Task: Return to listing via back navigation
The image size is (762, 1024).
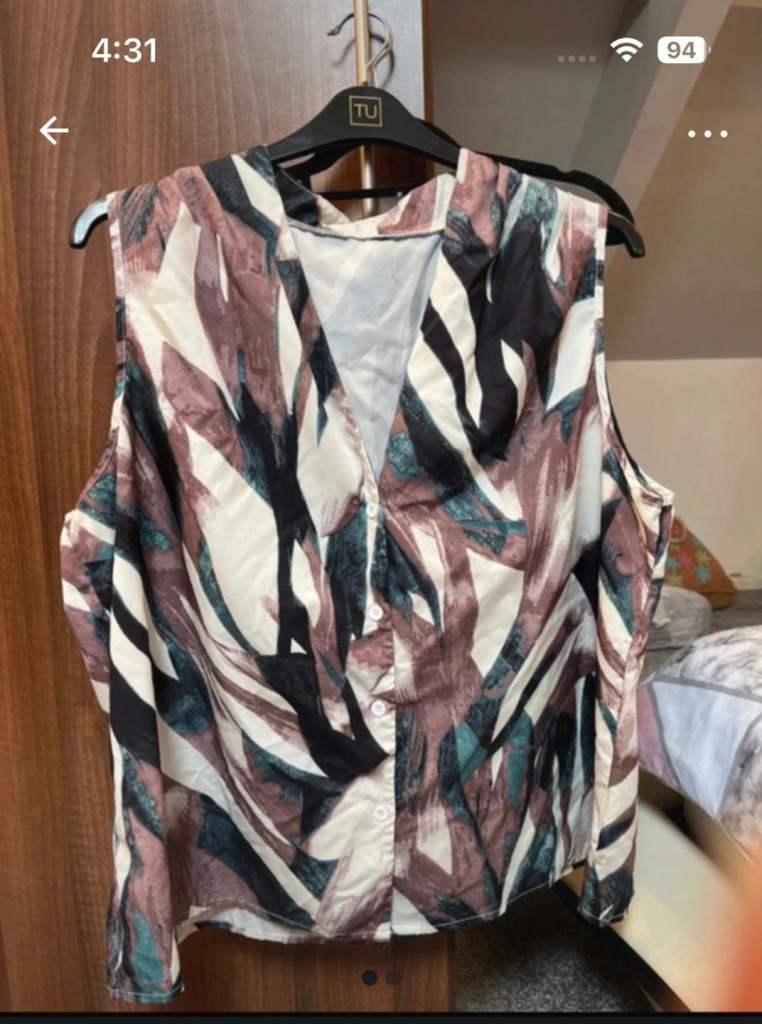Action: pos(52,128)
